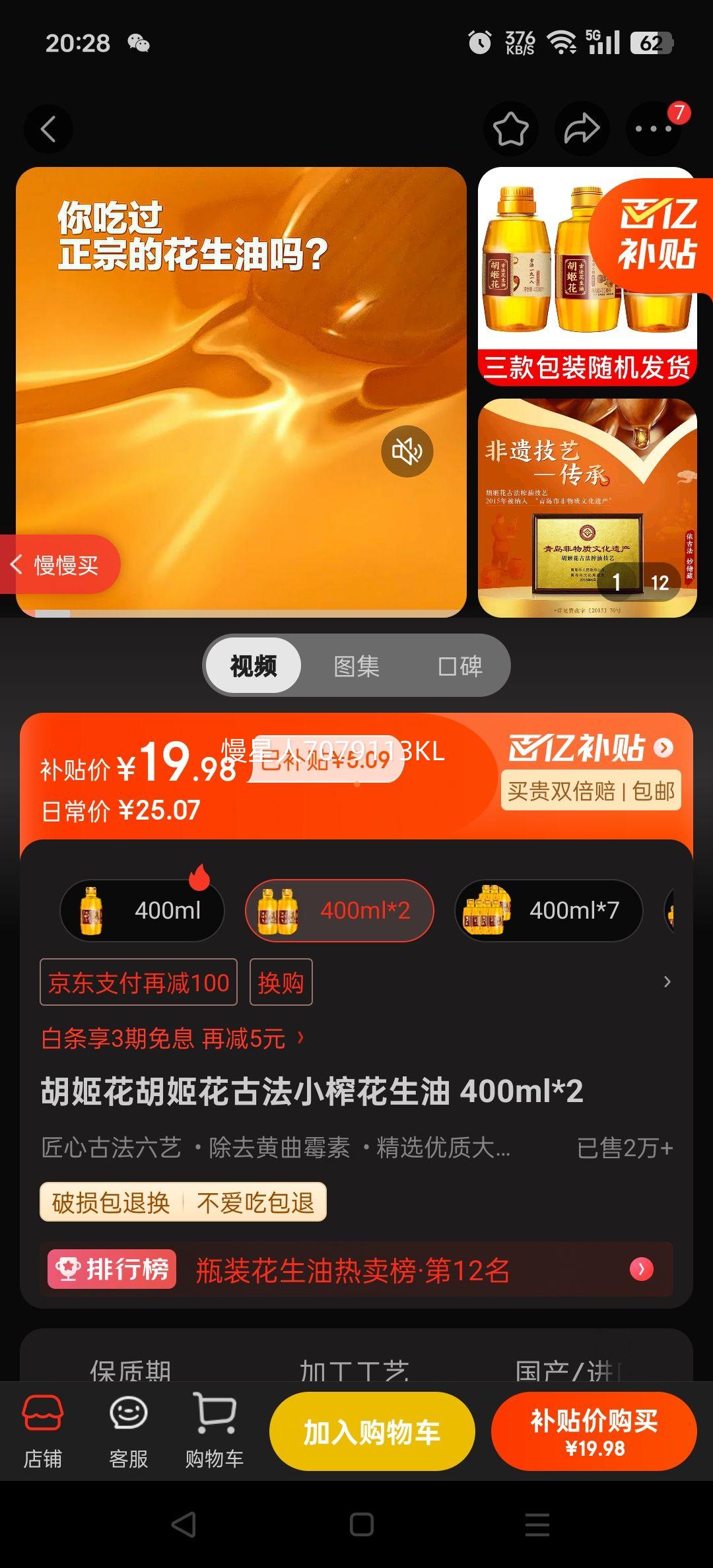Buy now with 补贴价购买 ¥19.98
Viewport: 713px width, 1568px height.
tap(594, 1431)
